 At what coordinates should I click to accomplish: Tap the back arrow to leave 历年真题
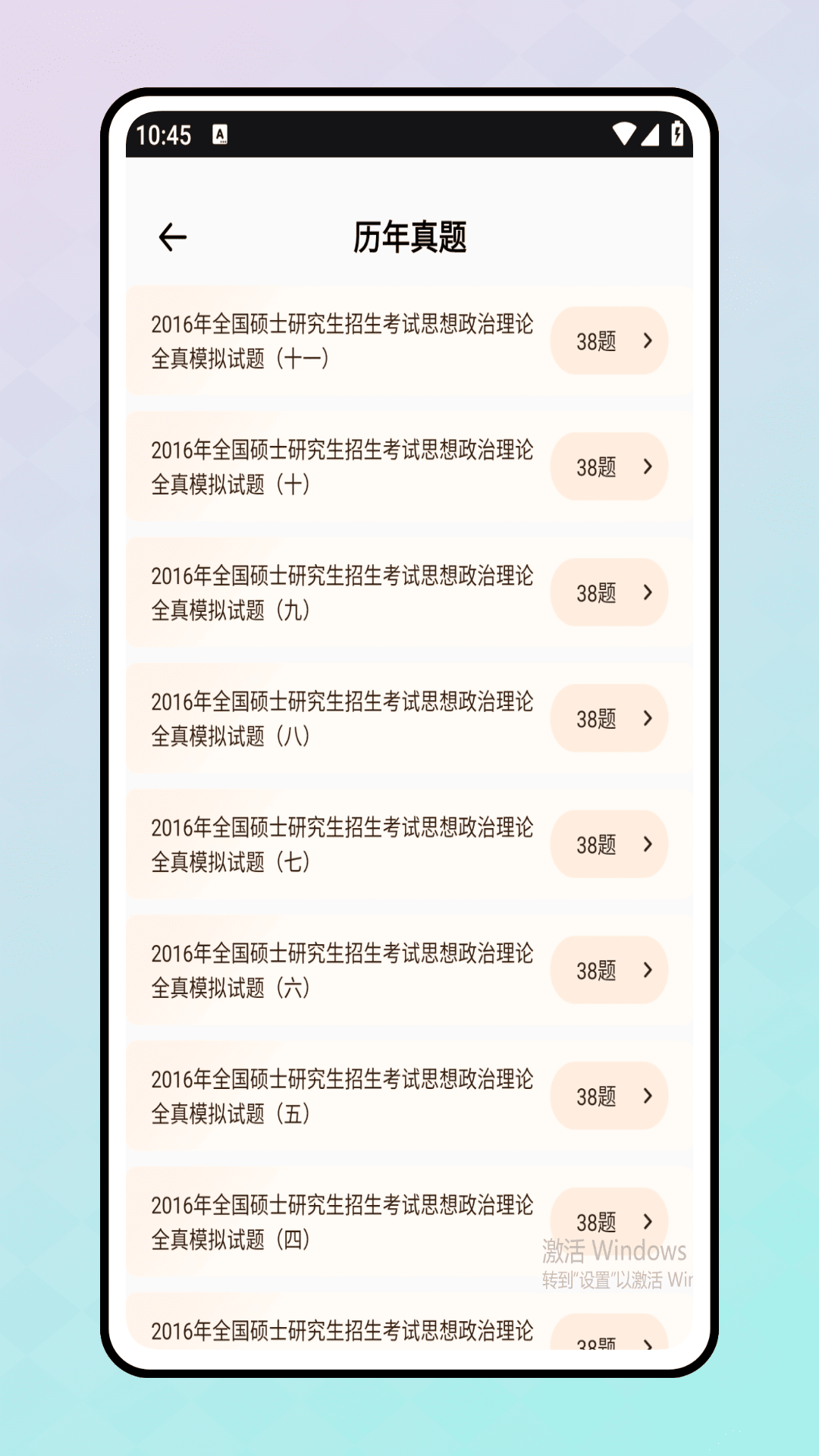coord(172,236)
